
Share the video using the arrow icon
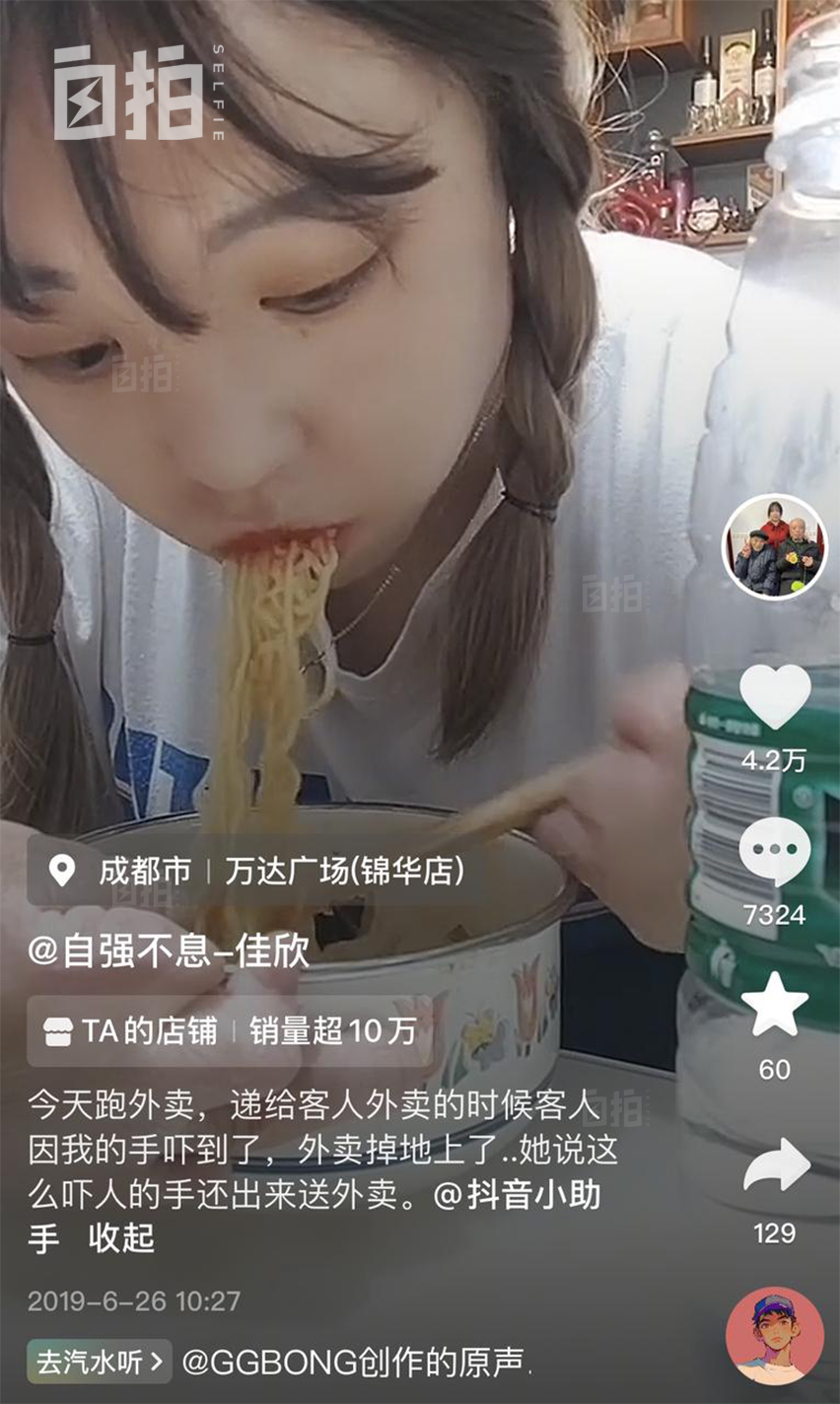pyautogui.click(x=776, y=1165)
